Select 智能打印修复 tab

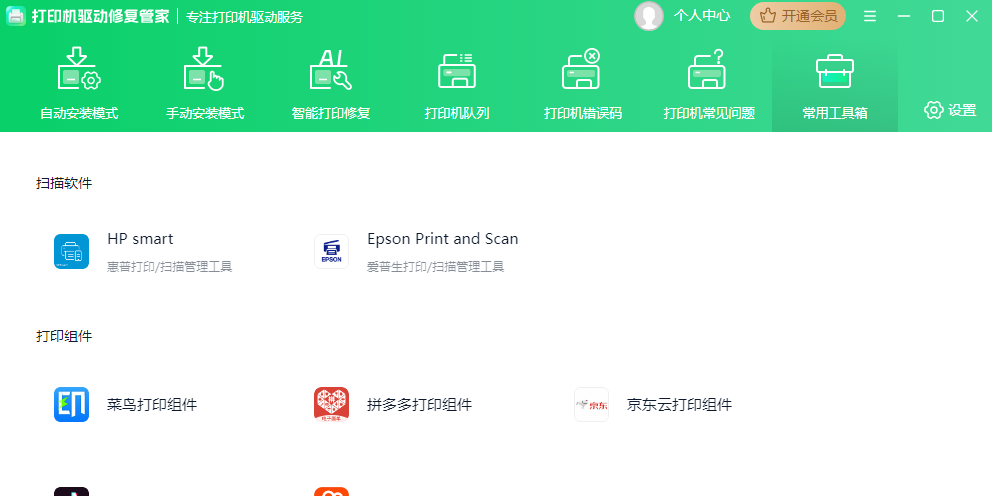(x=331, y=85)
